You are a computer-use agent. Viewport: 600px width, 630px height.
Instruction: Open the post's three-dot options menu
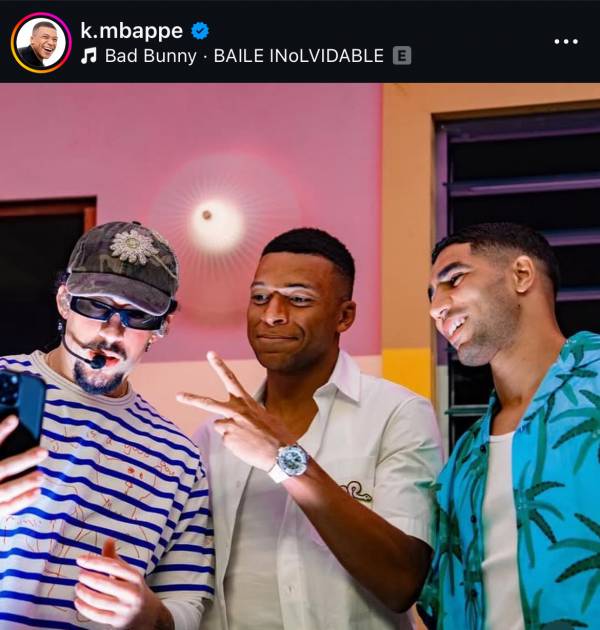tap(566, 42)
